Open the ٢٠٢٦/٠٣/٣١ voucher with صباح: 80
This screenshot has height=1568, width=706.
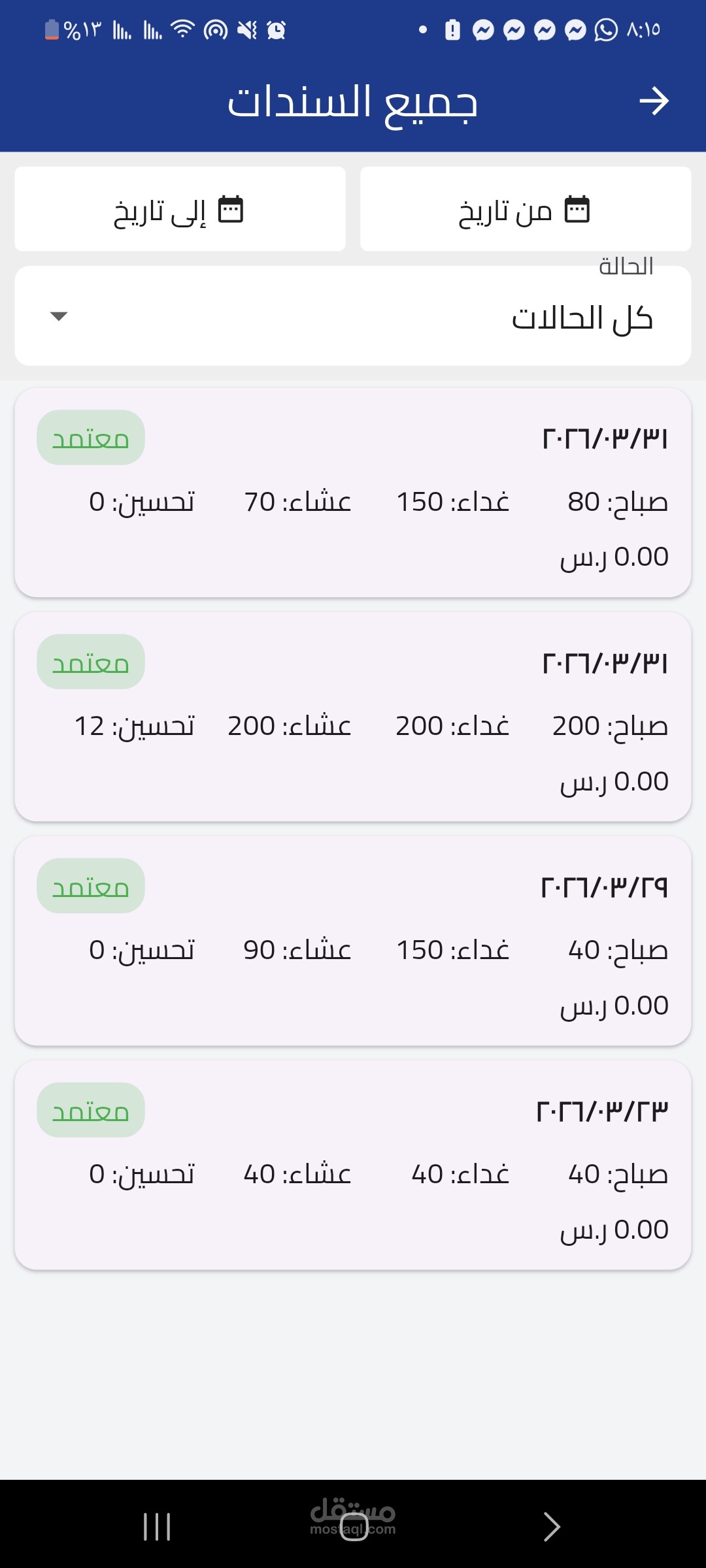(x=353, y=493)
